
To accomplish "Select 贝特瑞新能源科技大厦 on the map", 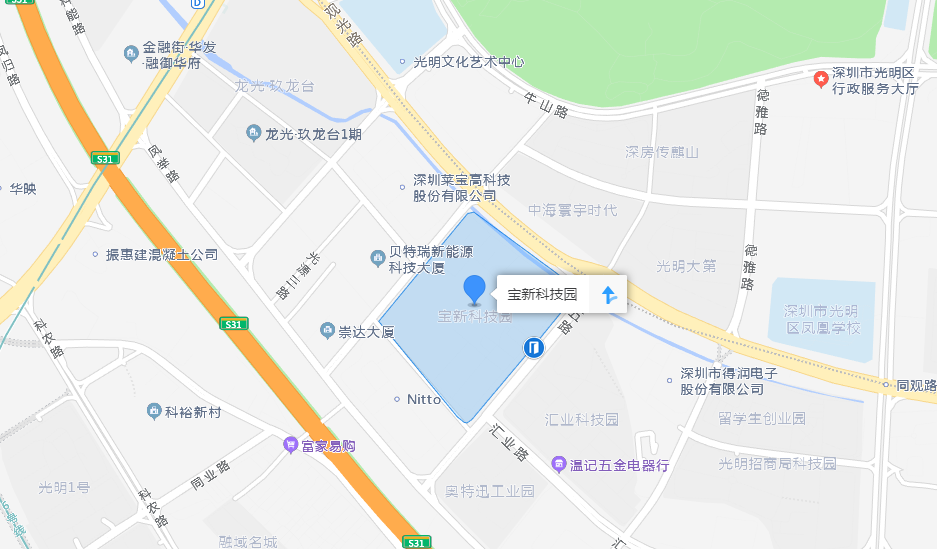I will pos(378,259).
